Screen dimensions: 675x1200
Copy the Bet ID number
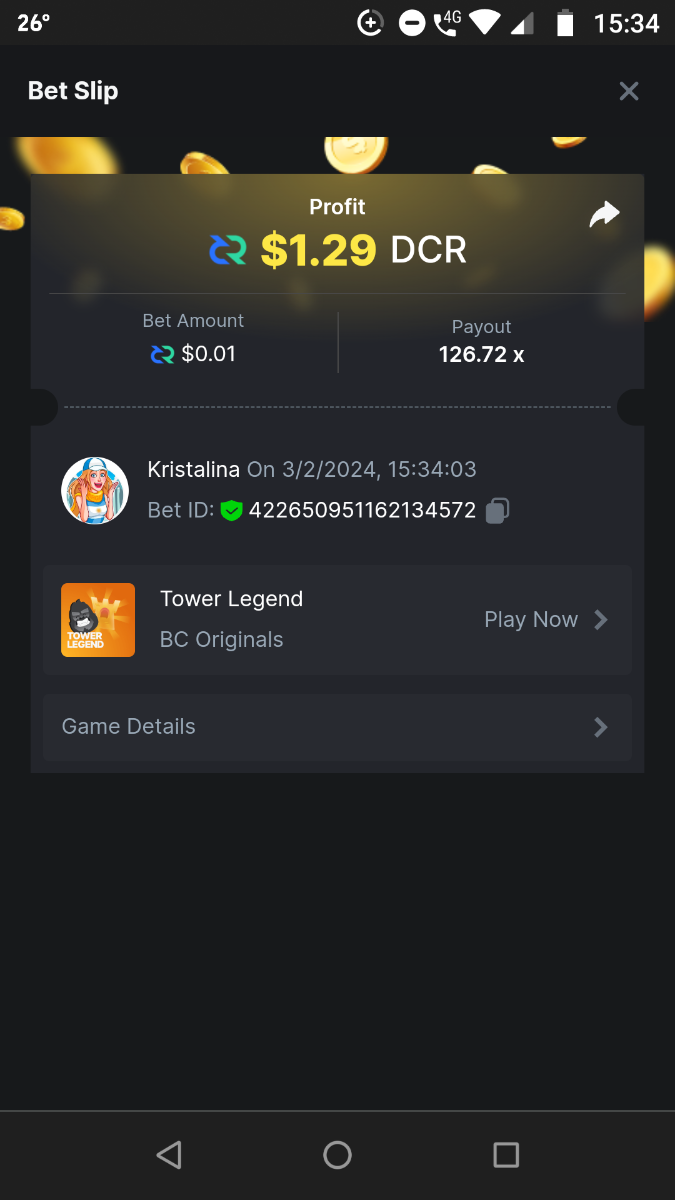point(497,511)
